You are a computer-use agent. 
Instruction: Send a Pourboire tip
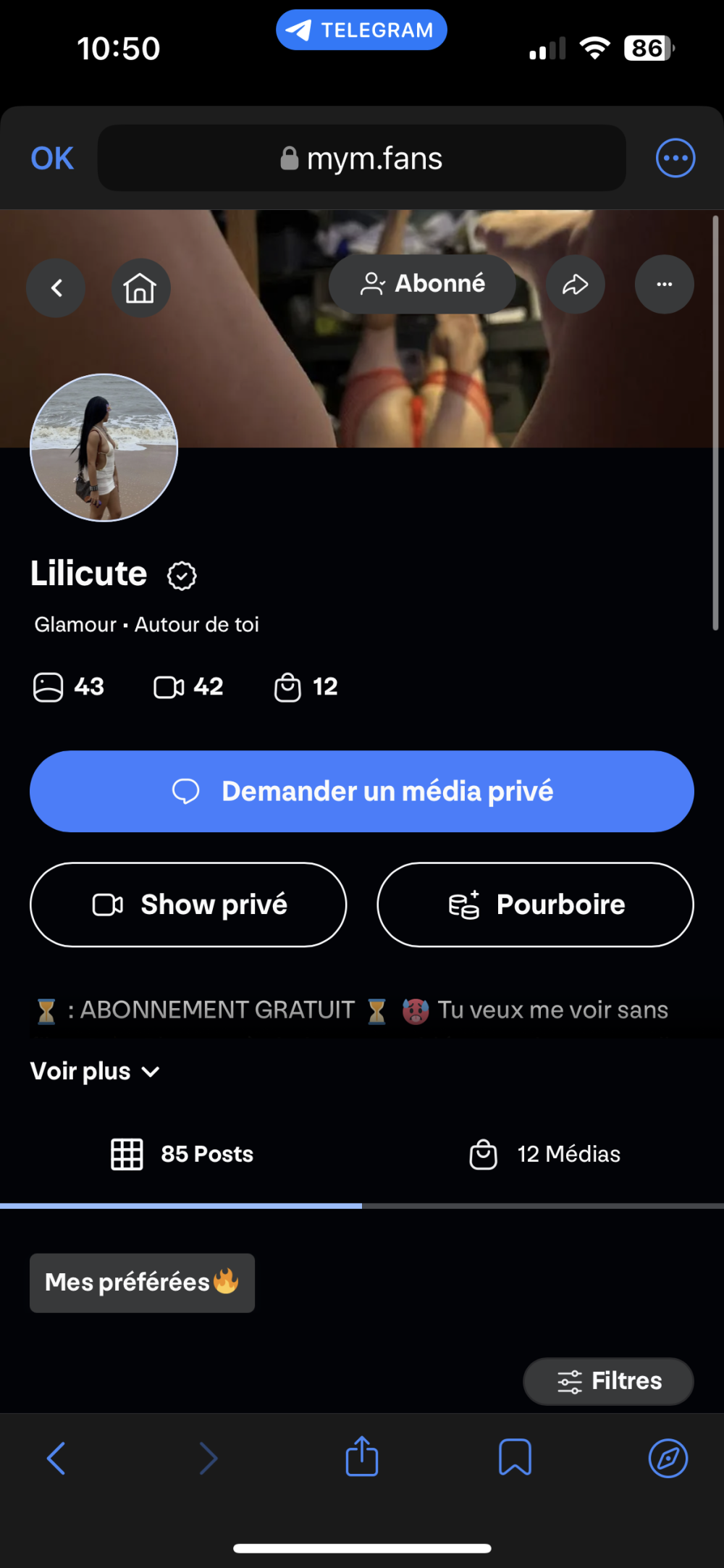535,905
